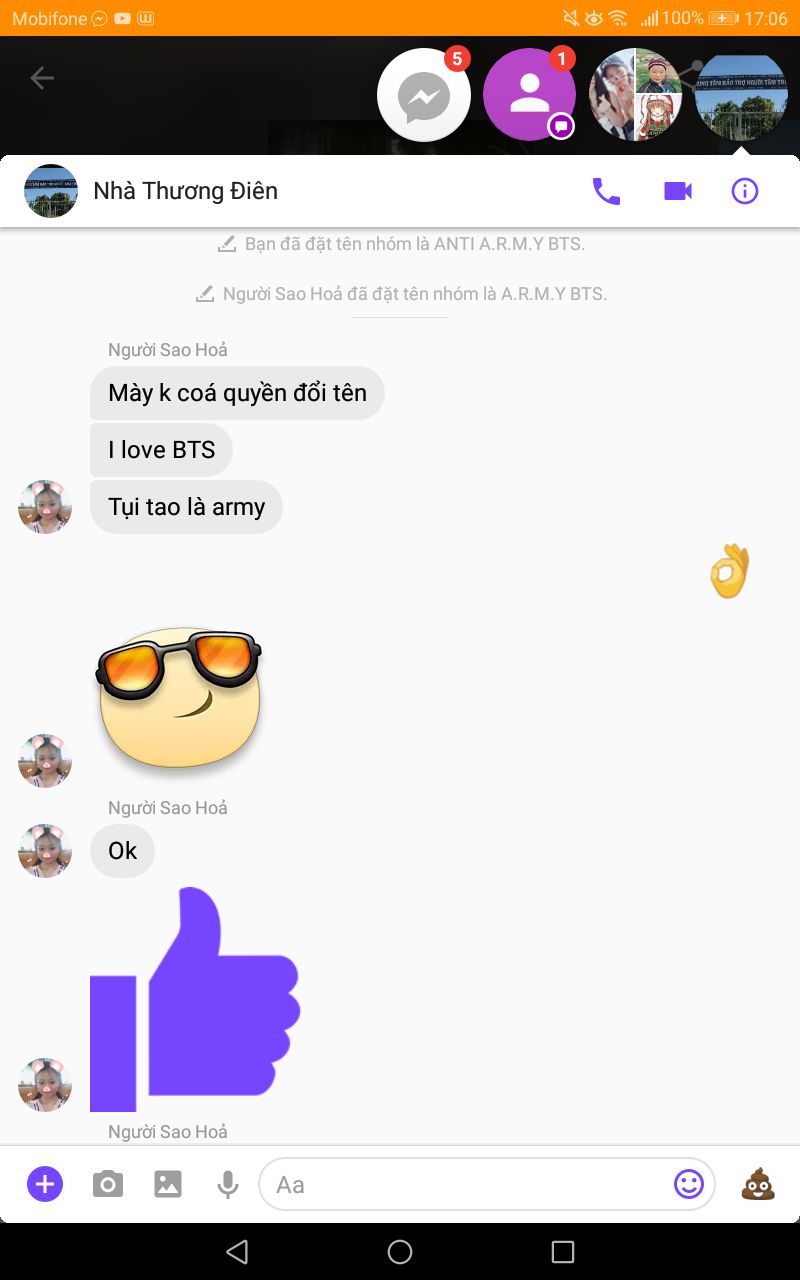Record a voice message with the microphone
Image resolution: width=800 pixels, height=1280 pixels.
pyautogui.click(x=228, y=1185)
